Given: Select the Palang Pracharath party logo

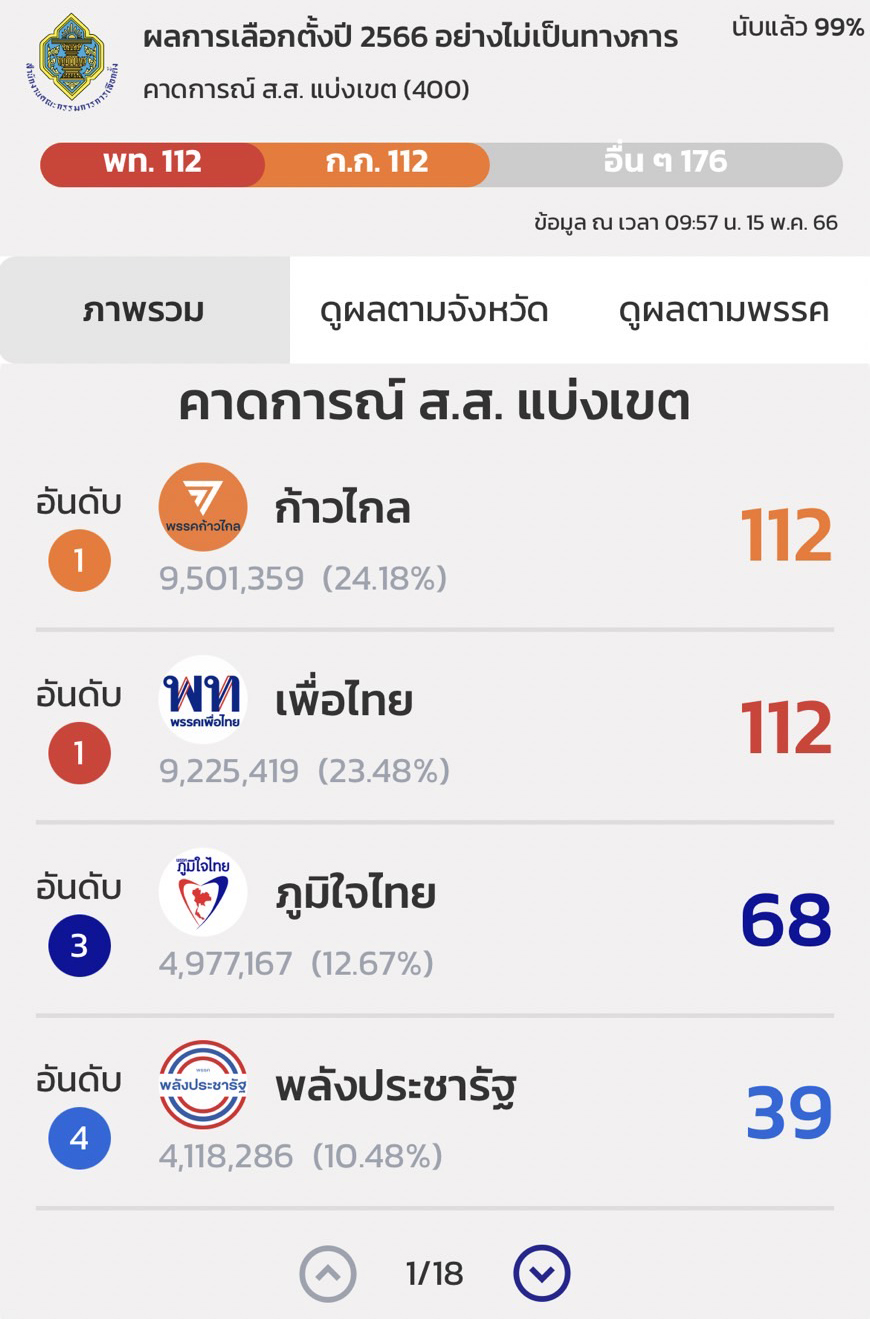Looking at the screenshot, I should coord(203,1083).
